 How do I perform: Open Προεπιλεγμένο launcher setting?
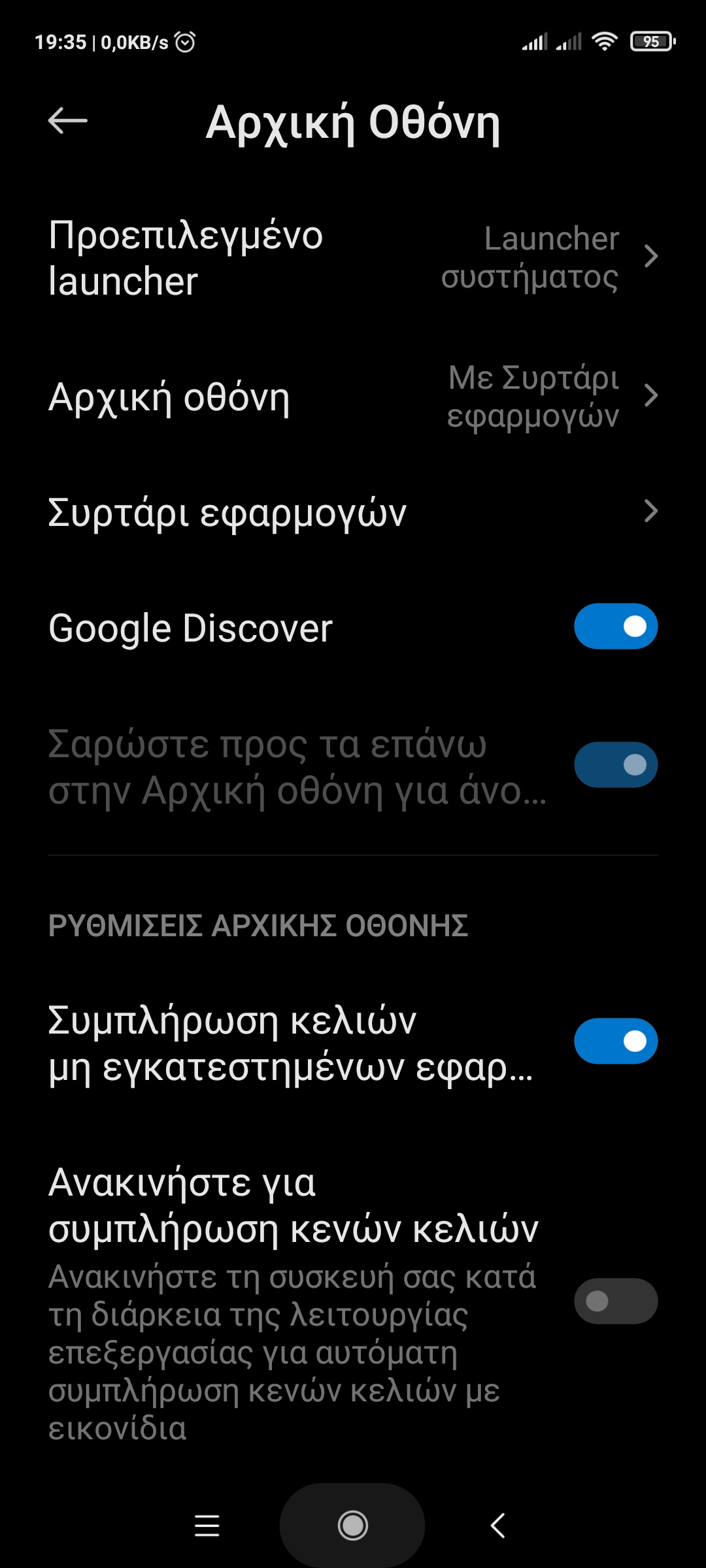click(353, 258)
